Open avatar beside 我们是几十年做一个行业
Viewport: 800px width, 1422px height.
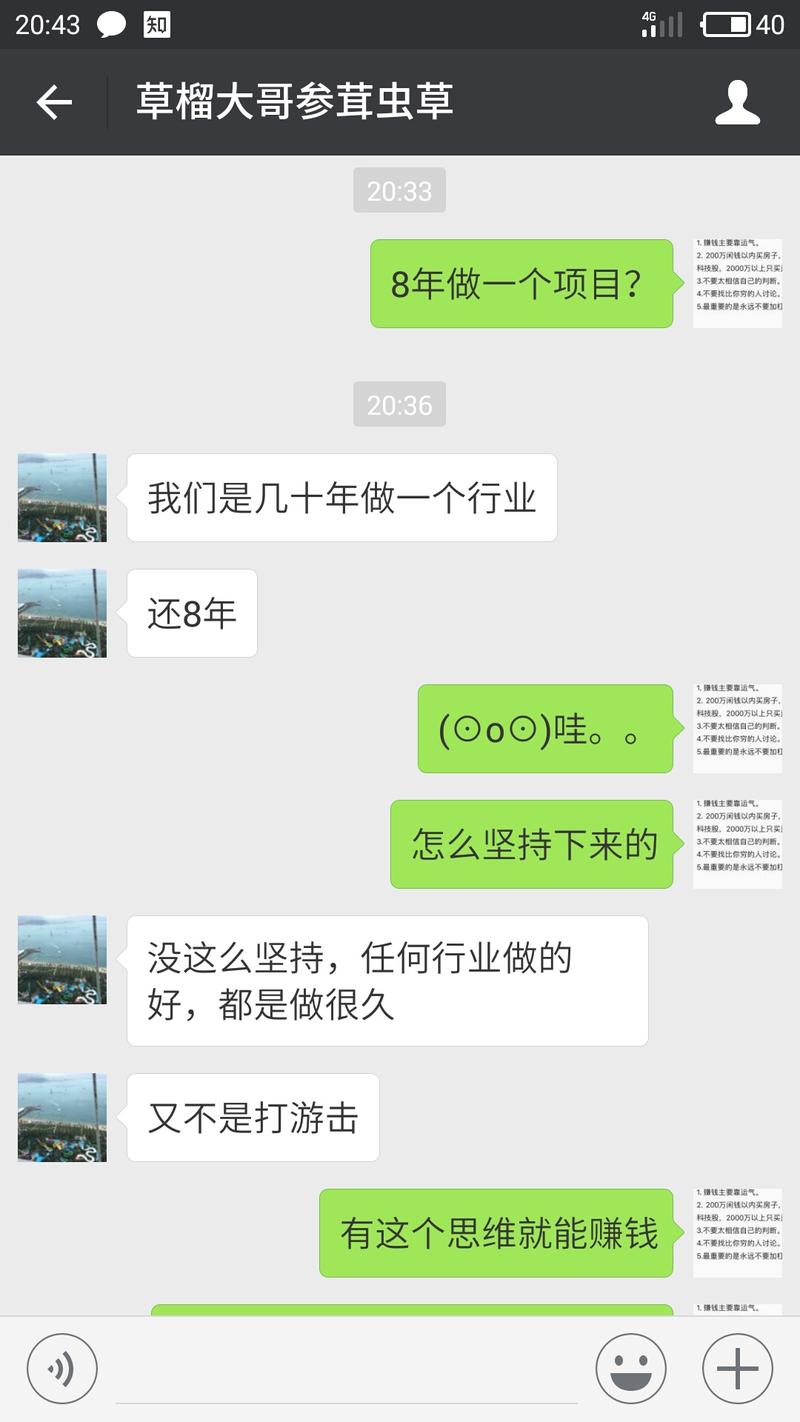pos(61,497)
